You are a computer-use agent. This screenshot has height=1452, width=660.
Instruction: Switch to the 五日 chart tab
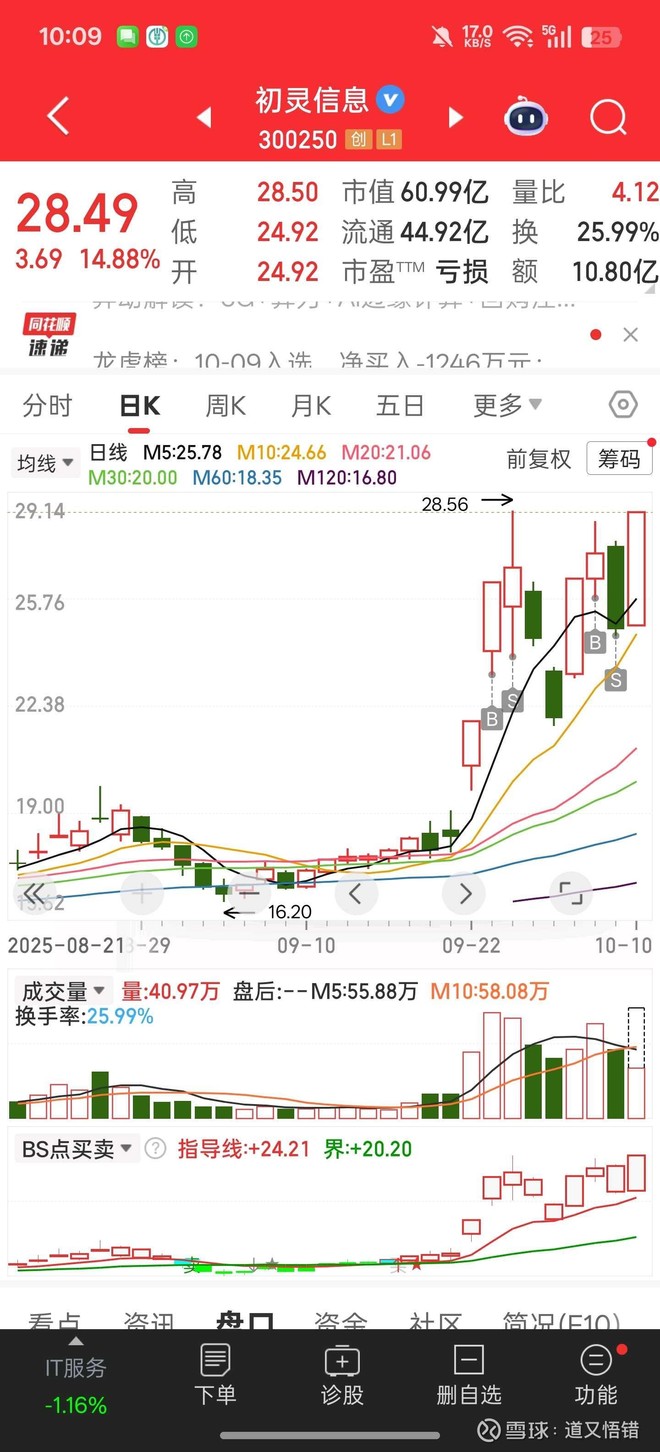(400, 405)
